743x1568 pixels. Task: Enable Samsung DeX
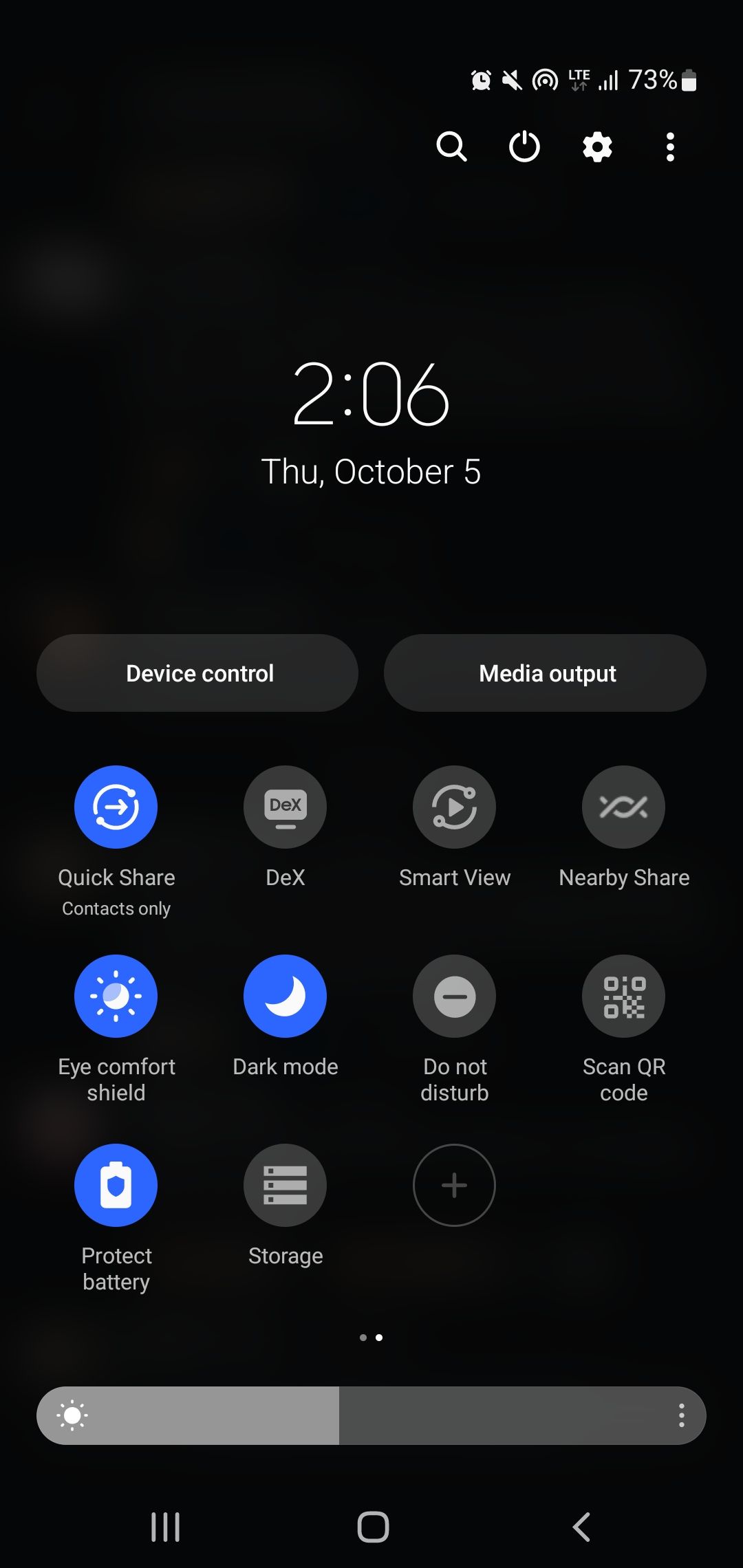tap(285, 807)
